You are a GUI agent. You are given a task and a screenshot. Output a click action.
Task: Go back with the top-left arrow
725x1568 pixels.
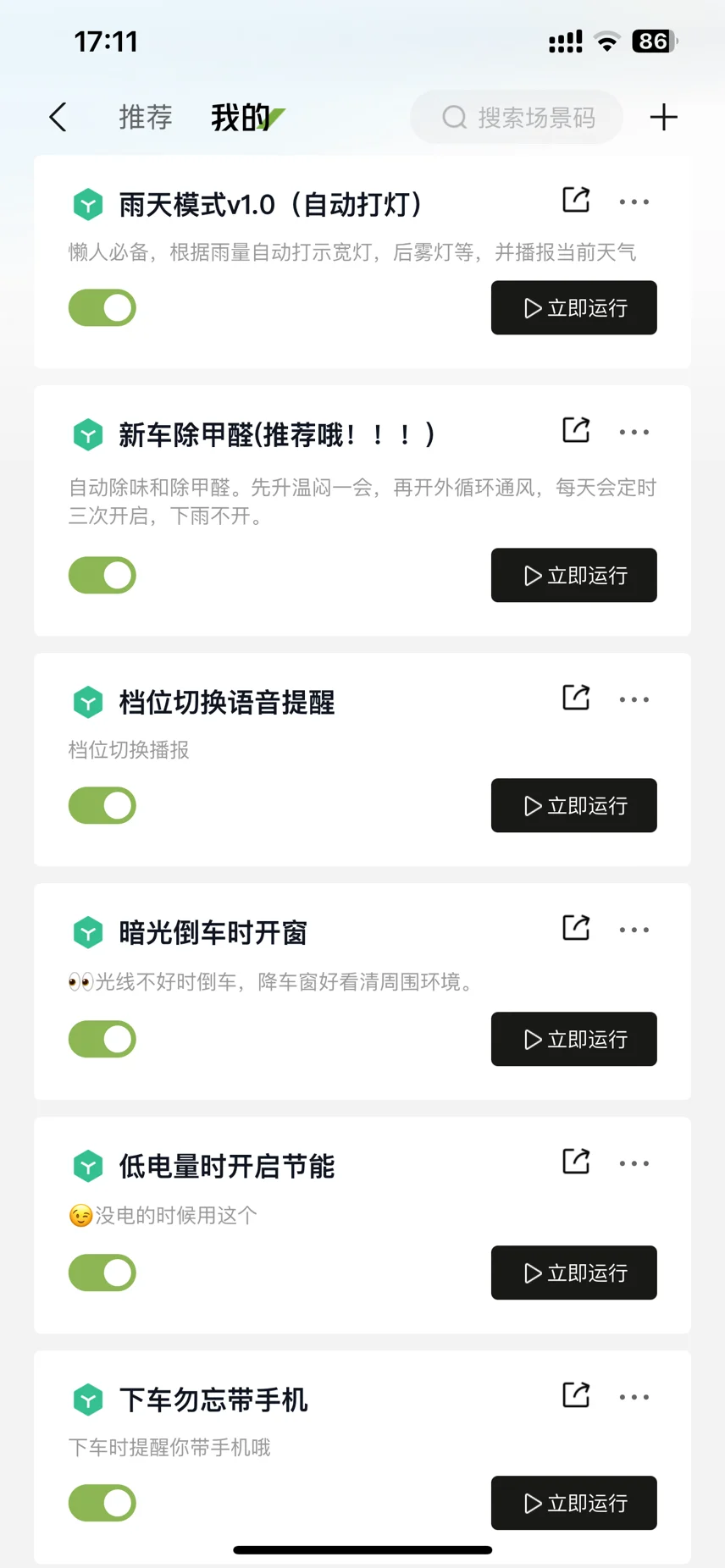[x=58, y=117]
